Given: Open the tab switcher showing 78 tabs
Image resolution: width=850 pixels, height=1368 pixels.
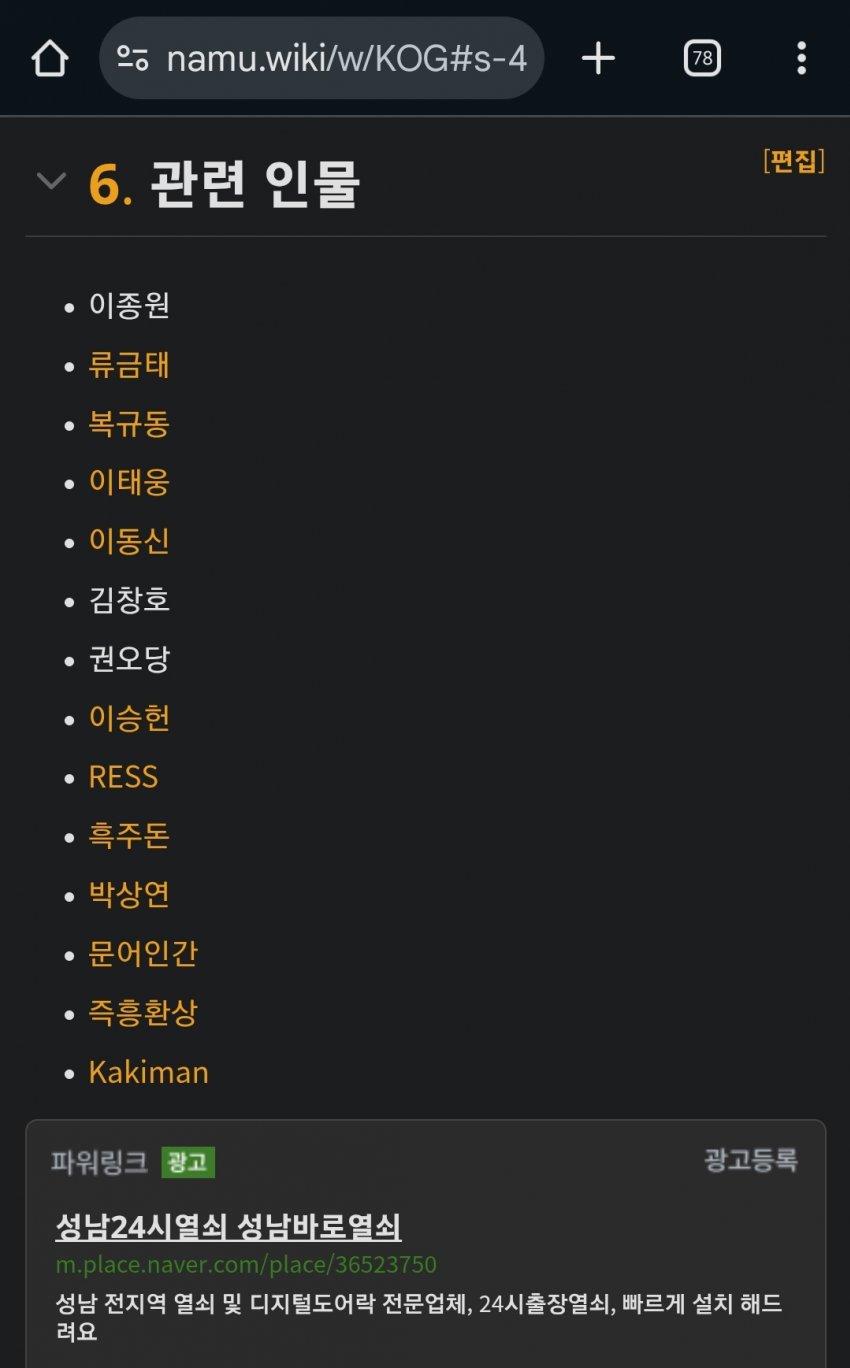Looking at the screenshot, I should pyautogui.click(x=702, y=59).
